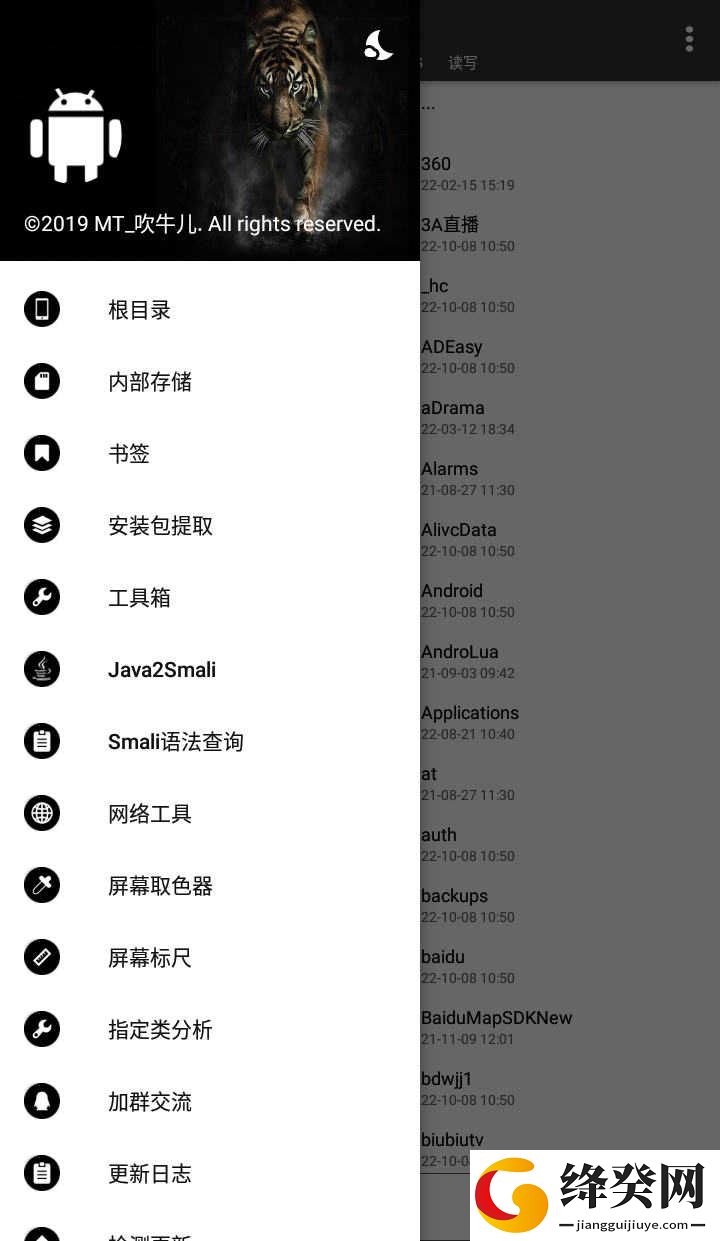The width and height of the screenshot is (720, 1241).
Task: Launch Java2Smali
Action: point(210,670)
